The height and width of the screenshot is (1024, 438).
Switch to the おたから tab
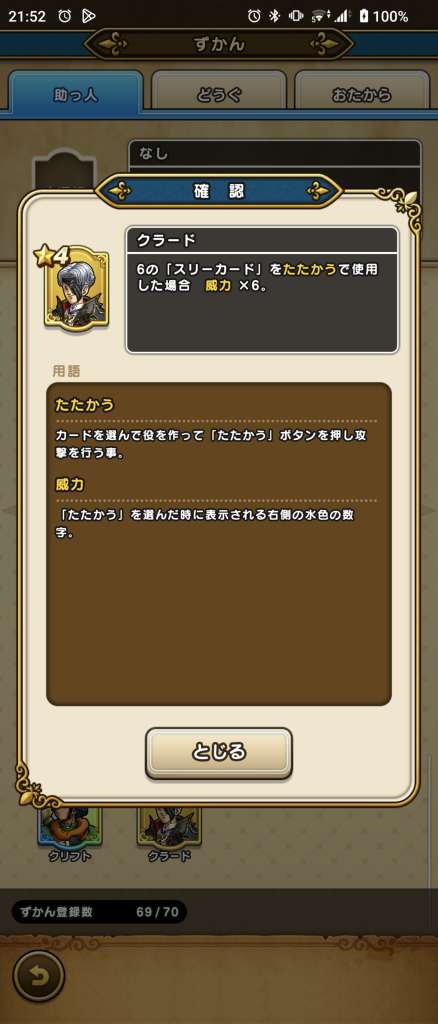point(362,94)
